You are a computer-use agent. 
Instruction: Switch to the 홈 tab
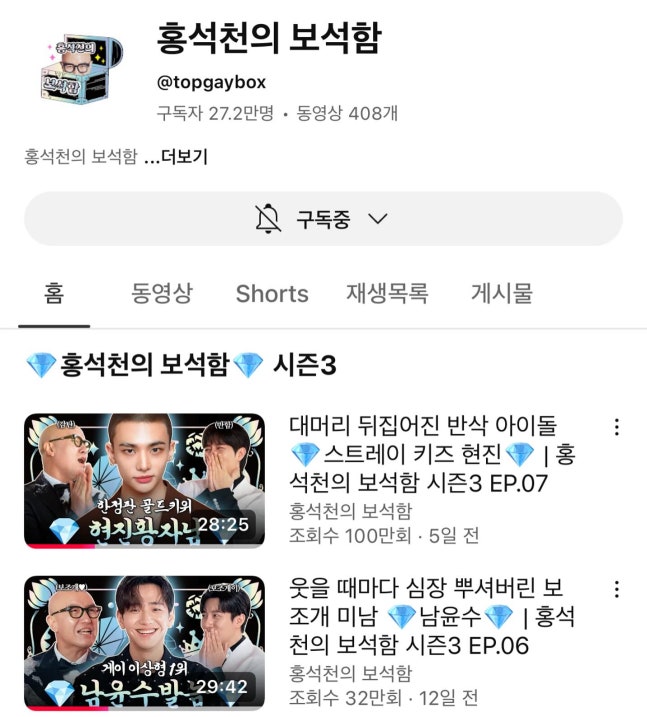[x=53, y=293]
